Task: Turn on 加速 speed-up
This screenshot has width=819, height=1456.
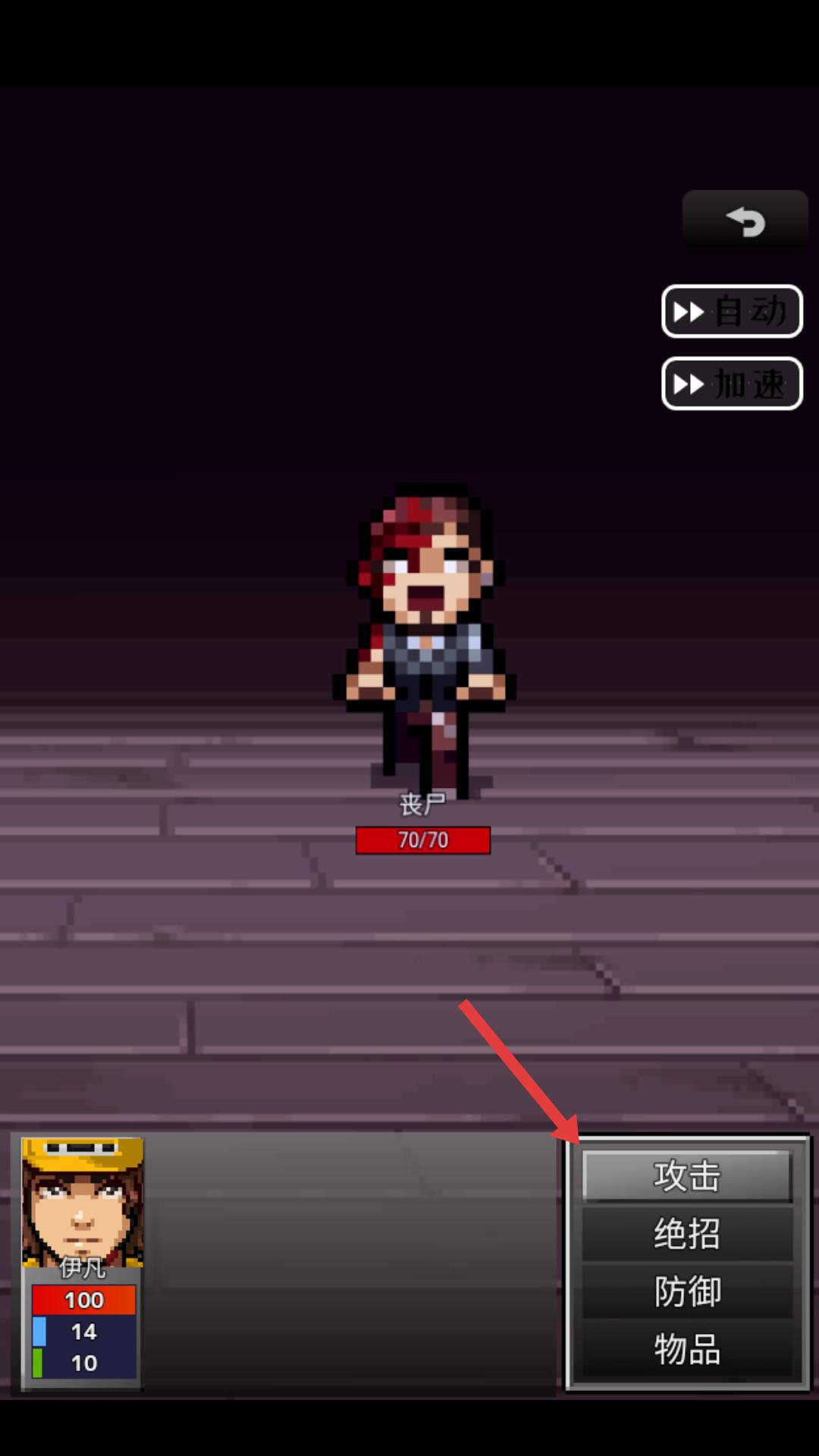Action: pyautogui.click(x=732, y=383)
